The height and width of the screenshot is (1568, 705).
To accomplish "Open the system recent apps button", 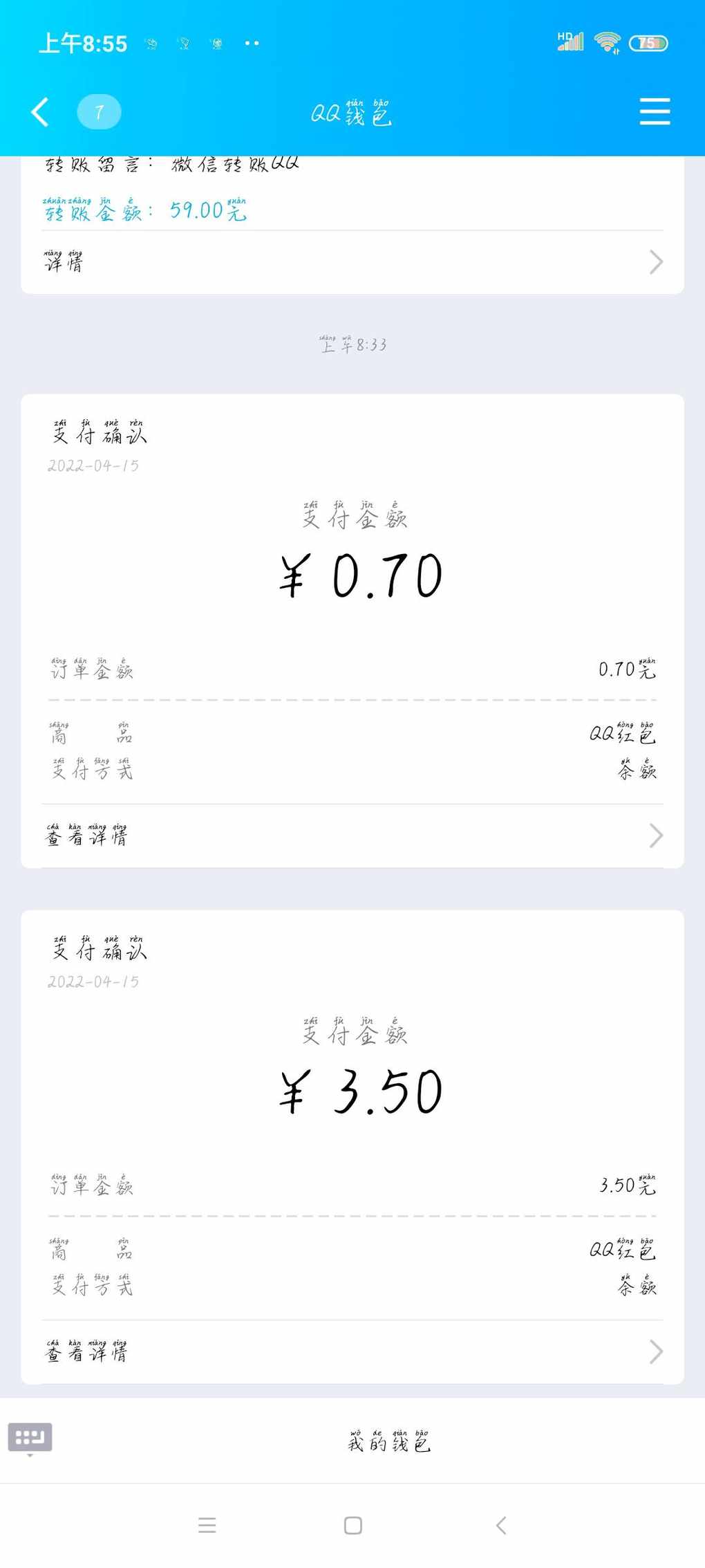I will (207, 1525).
